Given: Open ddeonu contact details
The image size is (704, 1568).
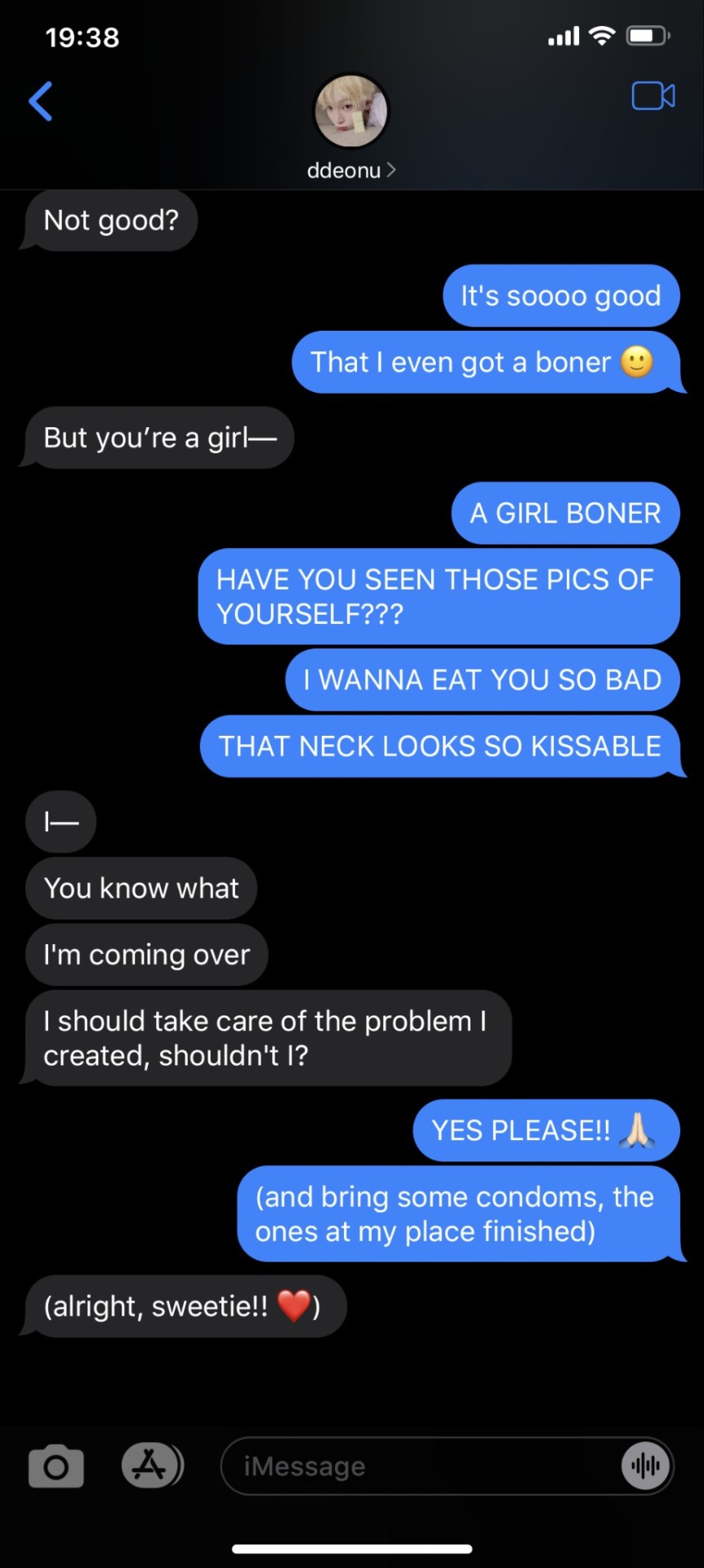Looking at the screenshot, I should click(351, 170).
